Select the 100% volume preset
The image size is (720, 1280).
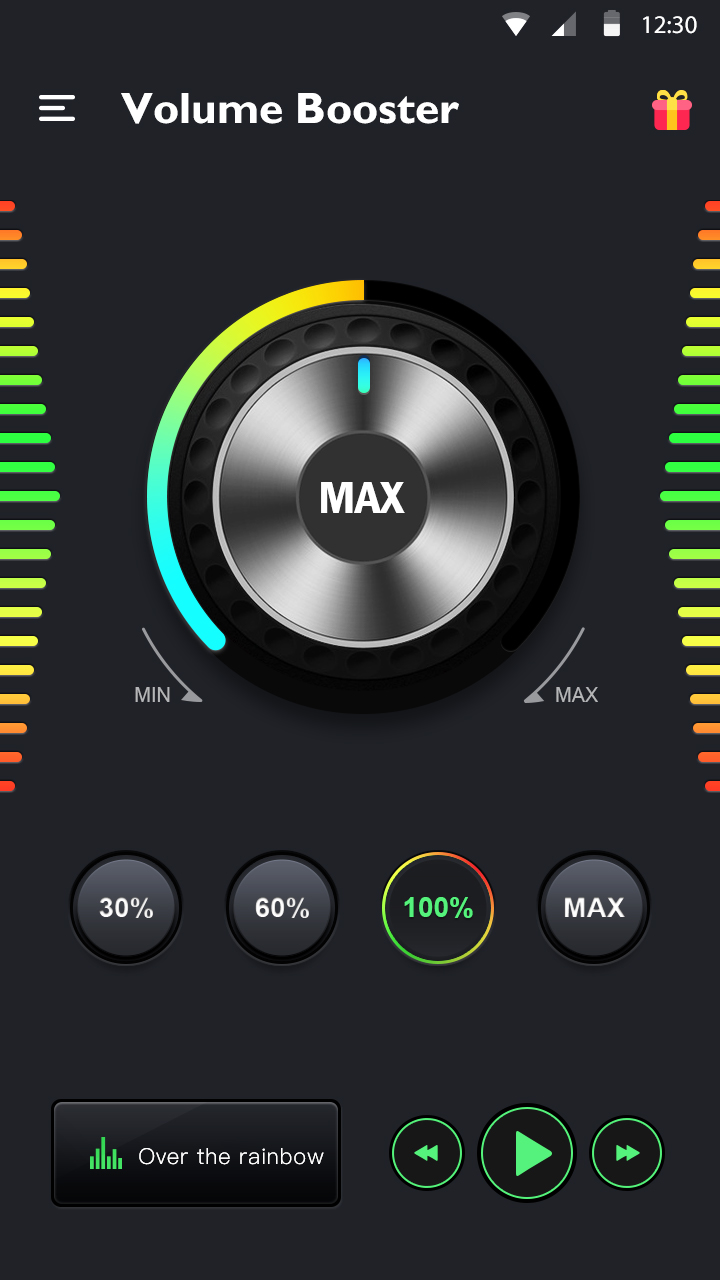tap(438, 908)
